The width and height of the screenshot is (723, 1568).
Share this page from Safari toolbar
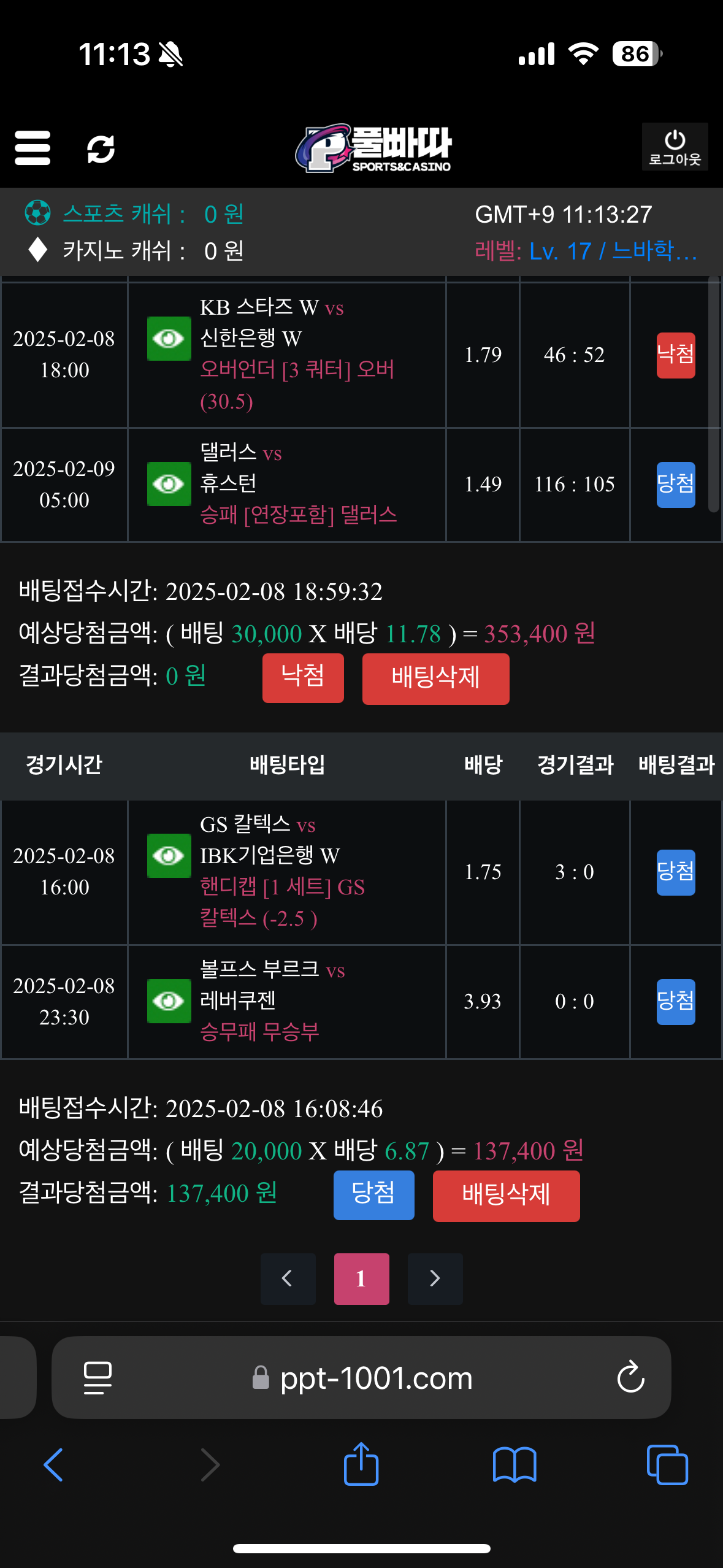click(361, 1465)
